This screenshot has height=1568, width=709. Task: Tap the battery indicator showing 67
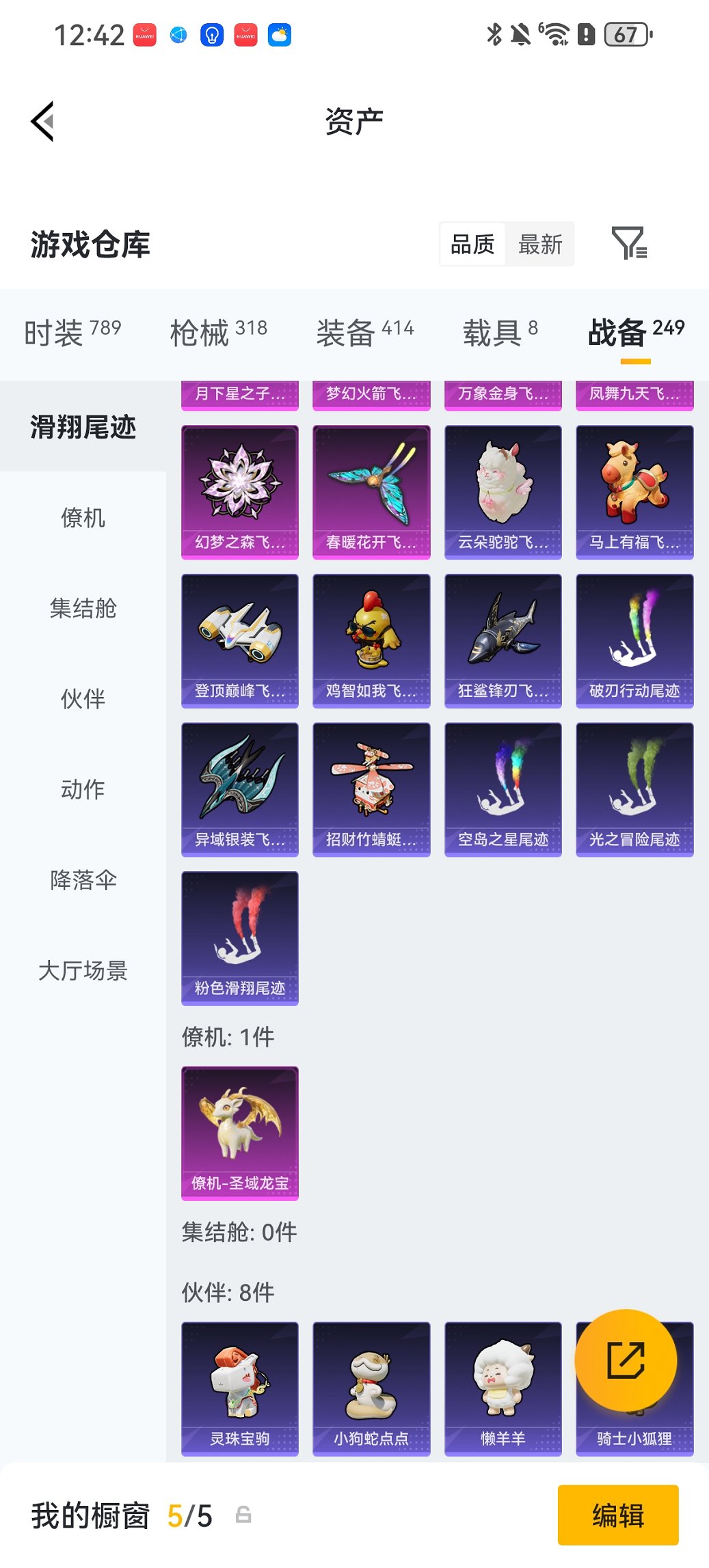pos(624,34)
